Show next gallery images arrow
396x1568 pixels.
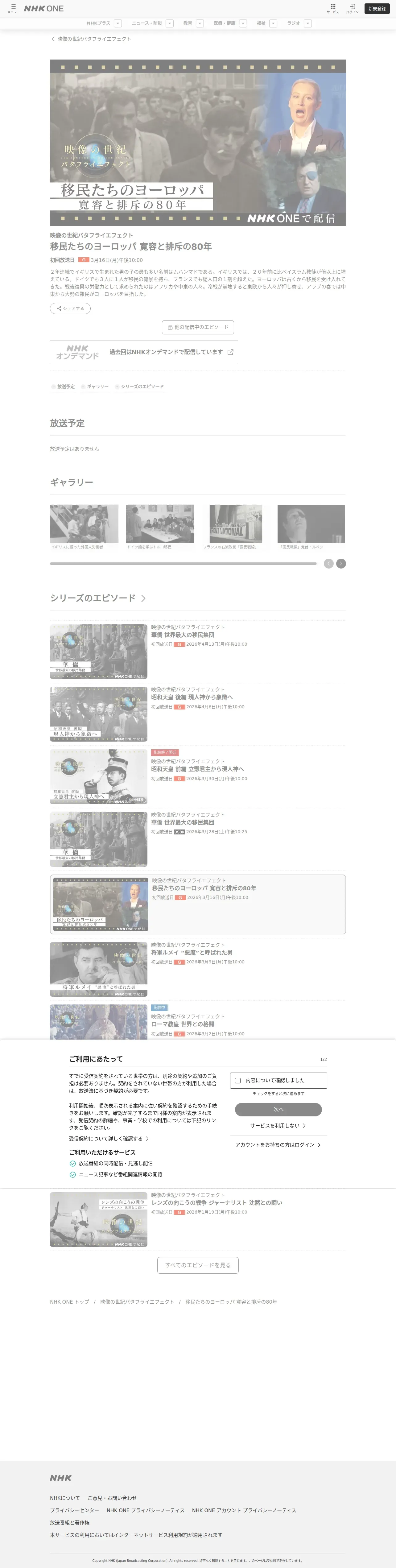tap(341, 564)
